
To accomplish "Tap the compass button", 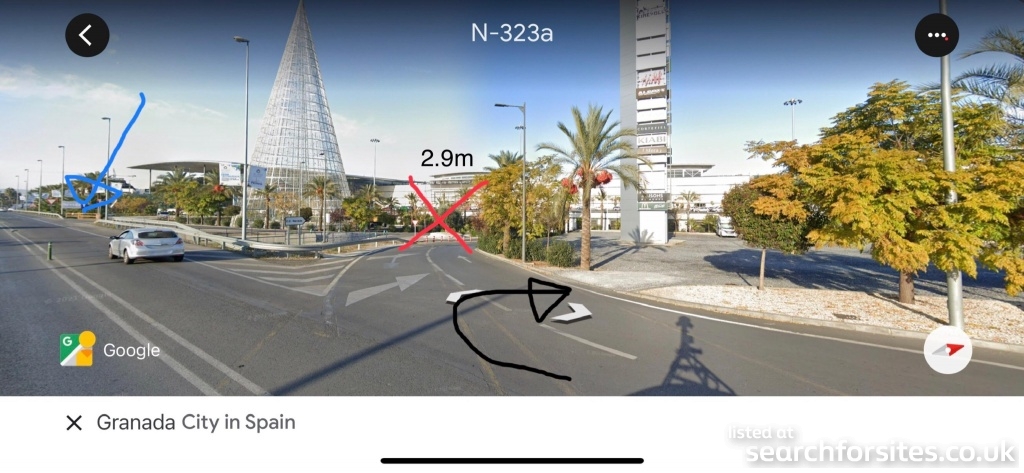I will [x=947, y=349].
